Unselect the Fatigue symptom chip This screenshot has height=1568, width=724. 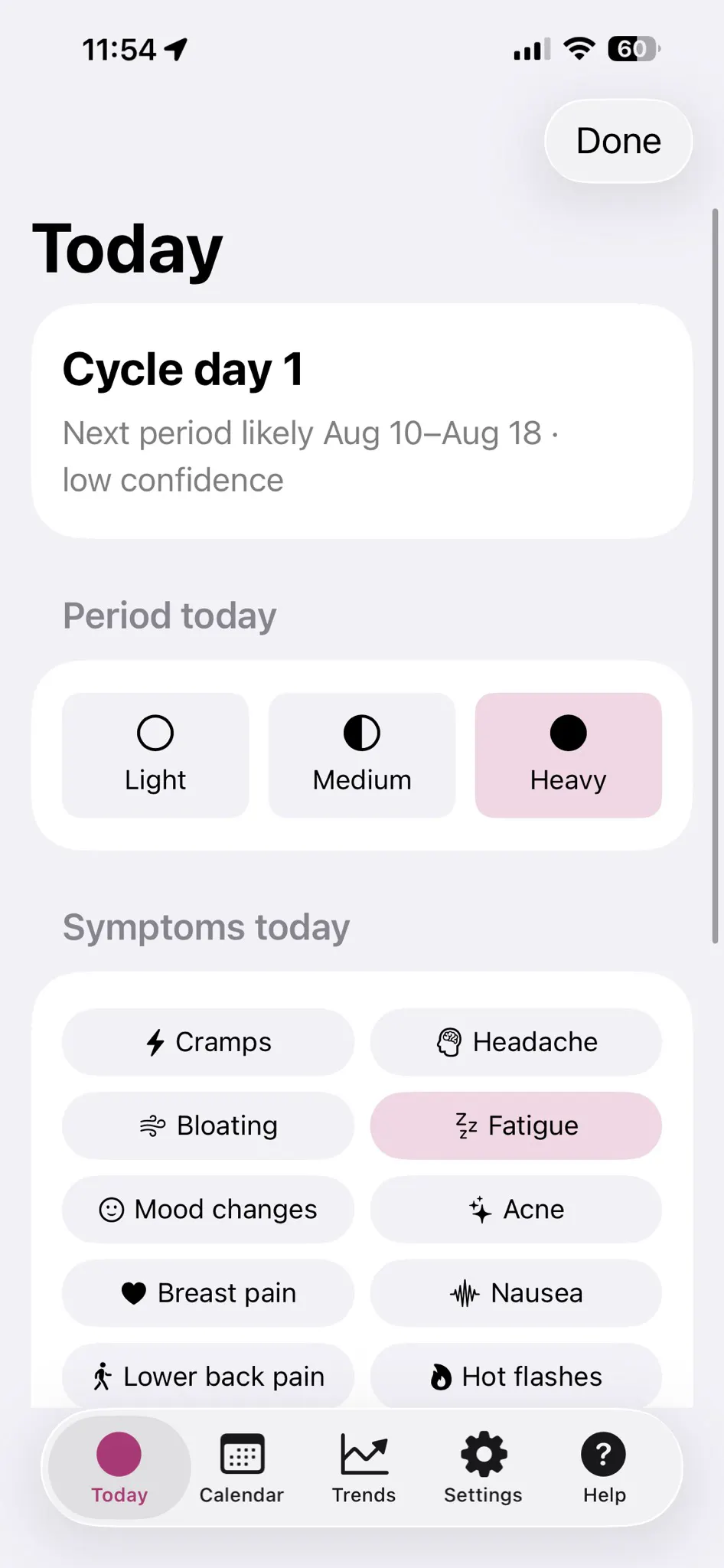pyautogui.click(x=516, y=1125)
